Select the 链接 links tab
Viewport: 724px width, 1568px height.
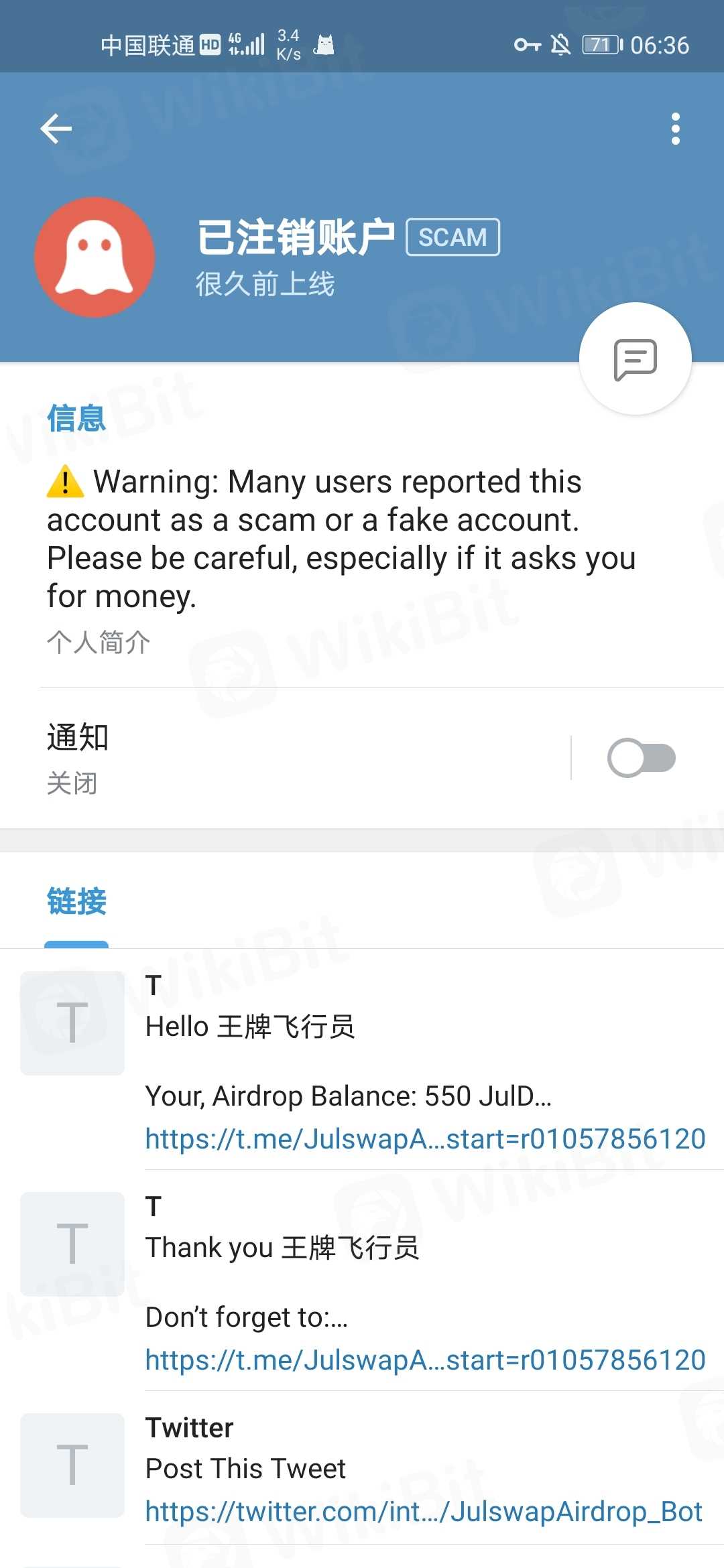pos(76,902)
